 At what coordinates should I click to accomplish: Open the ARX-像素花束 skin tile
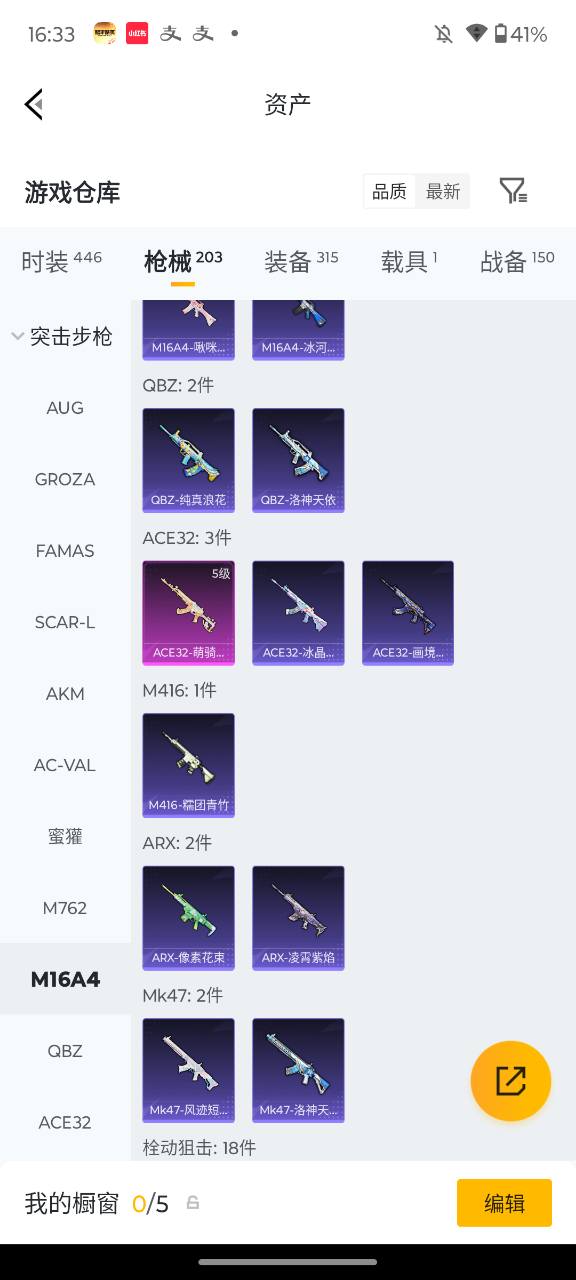tap(189, 918)
